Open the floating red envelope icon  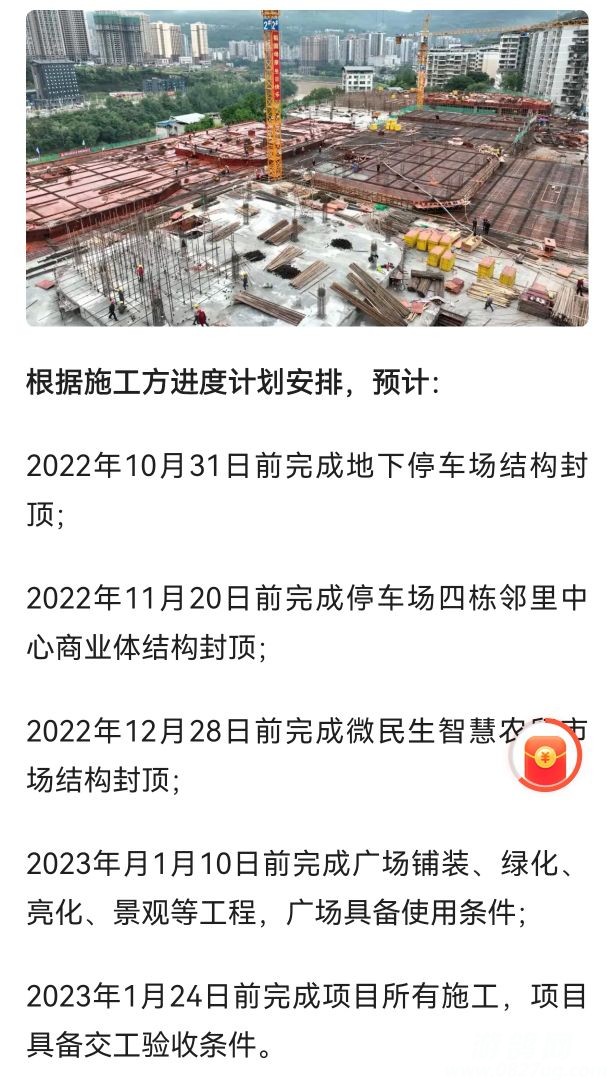545,754
